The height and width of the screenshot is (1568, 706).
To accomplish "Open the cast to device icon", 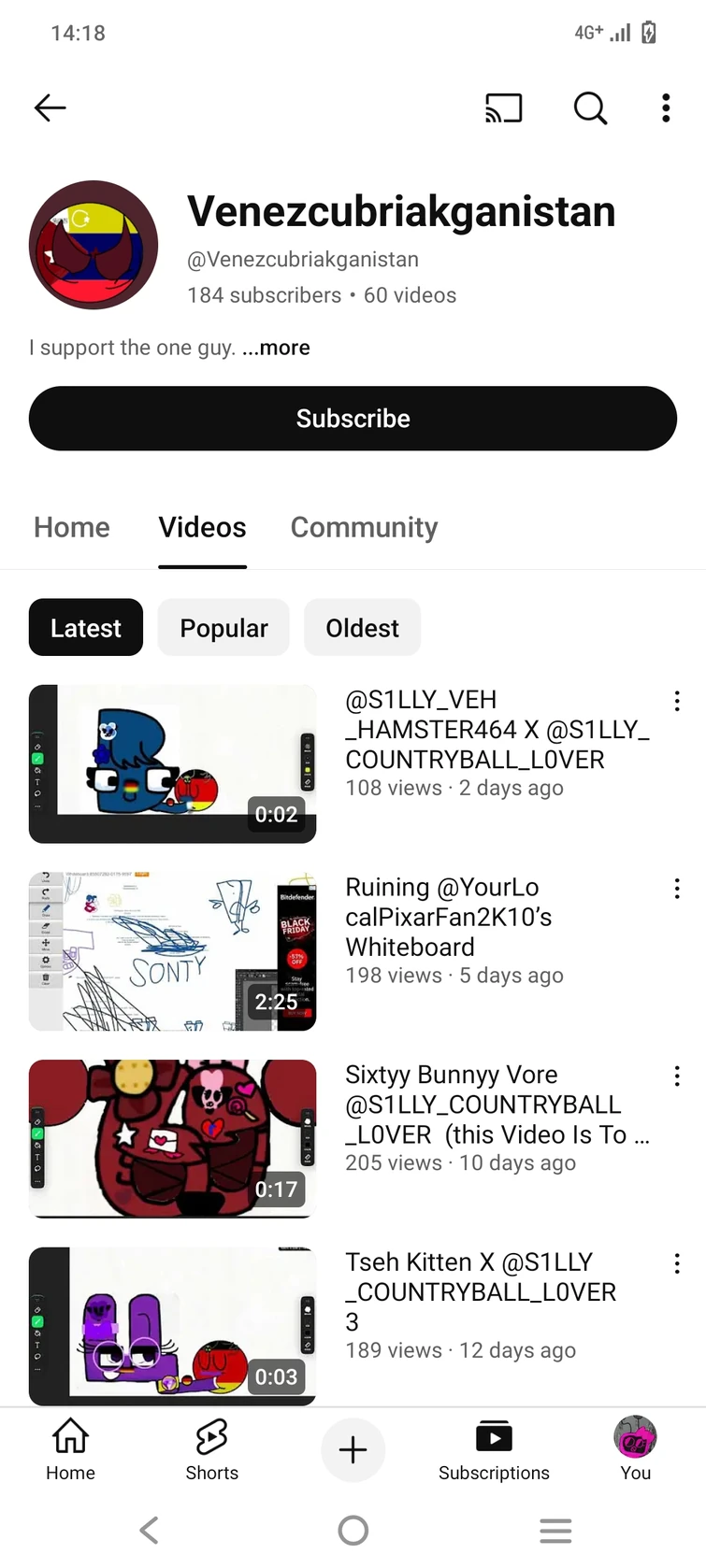I will [x=503, y=108].
